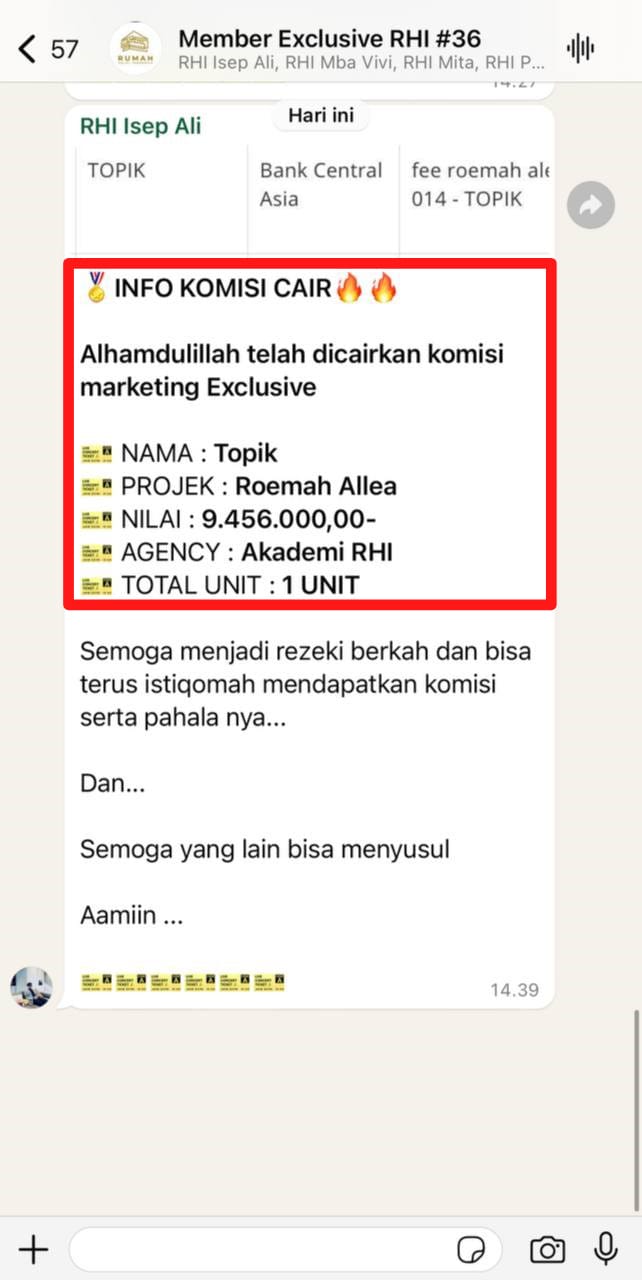The image size is (642, 1280).
Task: Open the sender's profile picture
Action: tap(31, 988)
